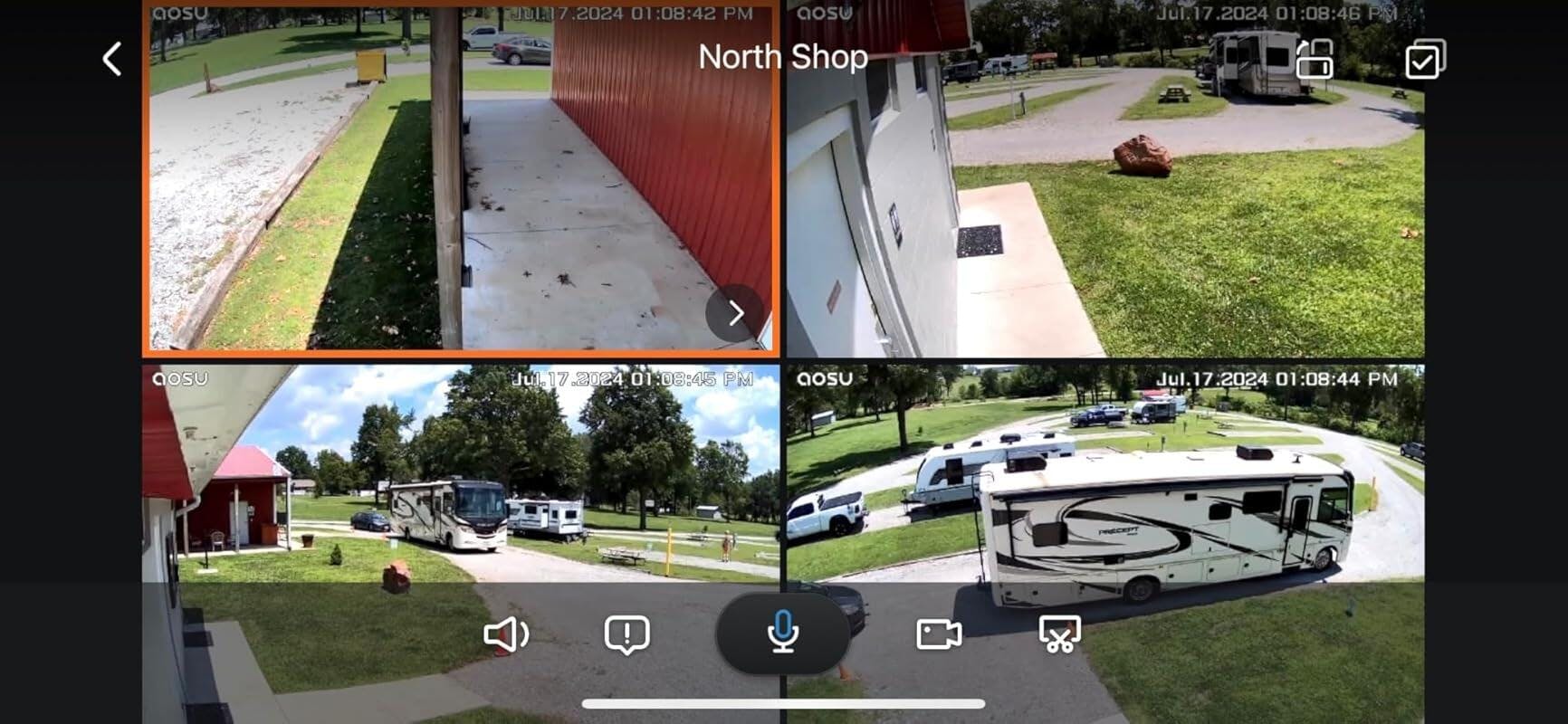The width and height of the screenshot is (1568, 724).
Task: Go back from the North Shop view
Action: click(x=112, y=60)
